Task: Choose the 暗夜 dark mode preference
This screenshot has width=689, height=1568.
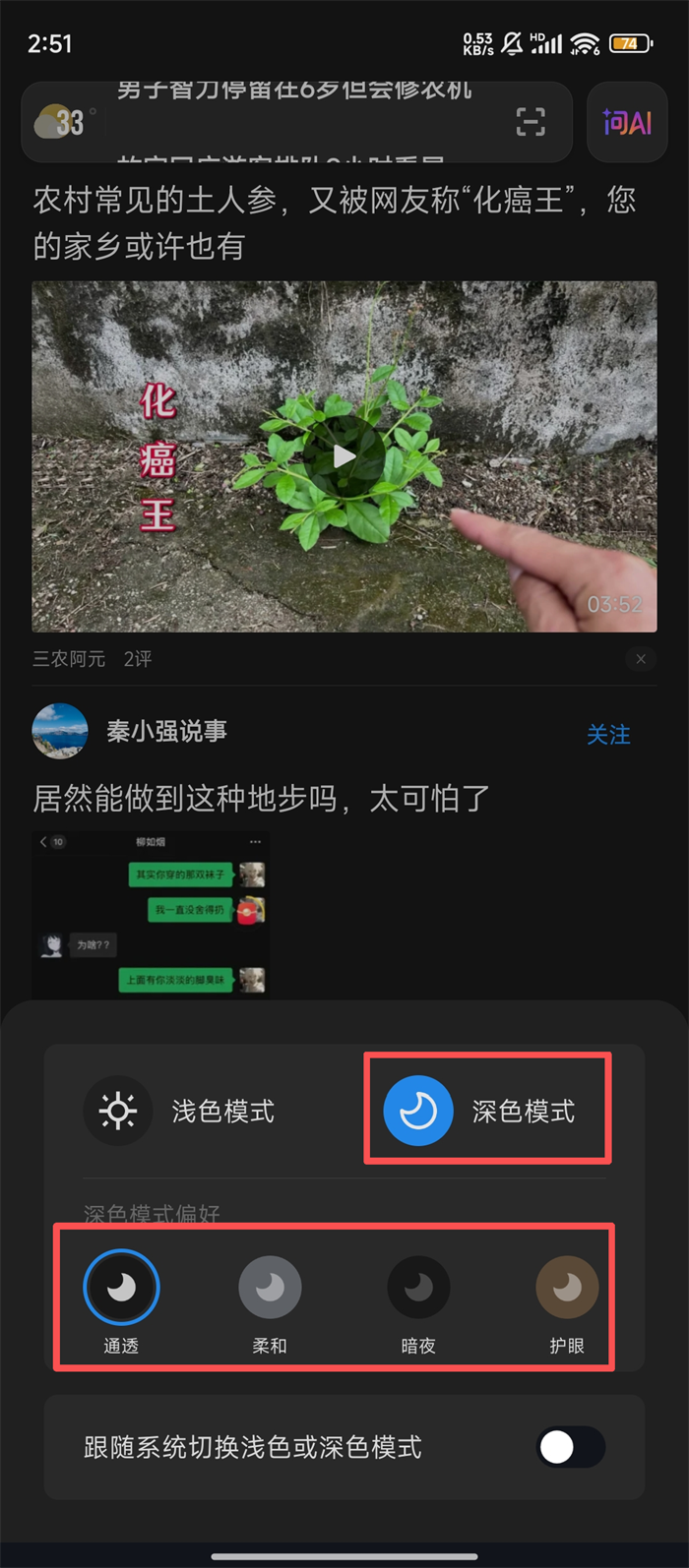Action: [418, 1289]
